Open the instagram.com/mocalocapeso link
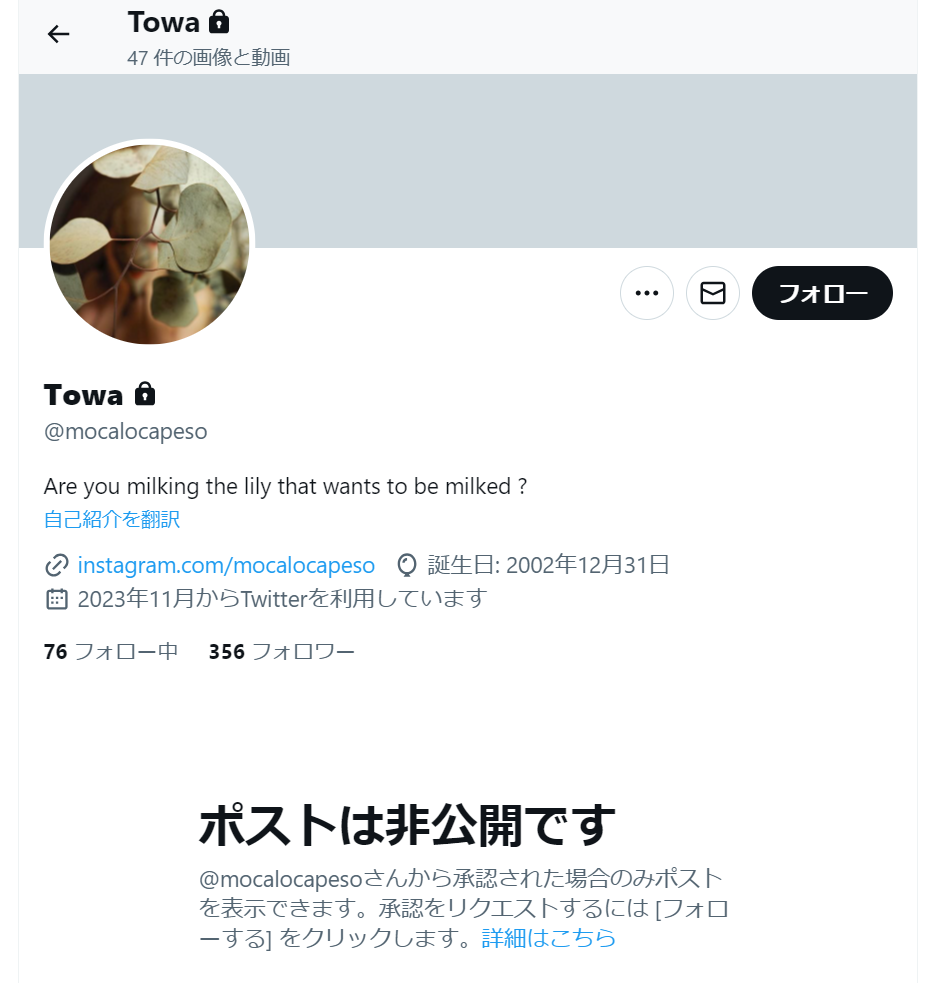Screen dimensions: 929x983 [x=226, y=565]
